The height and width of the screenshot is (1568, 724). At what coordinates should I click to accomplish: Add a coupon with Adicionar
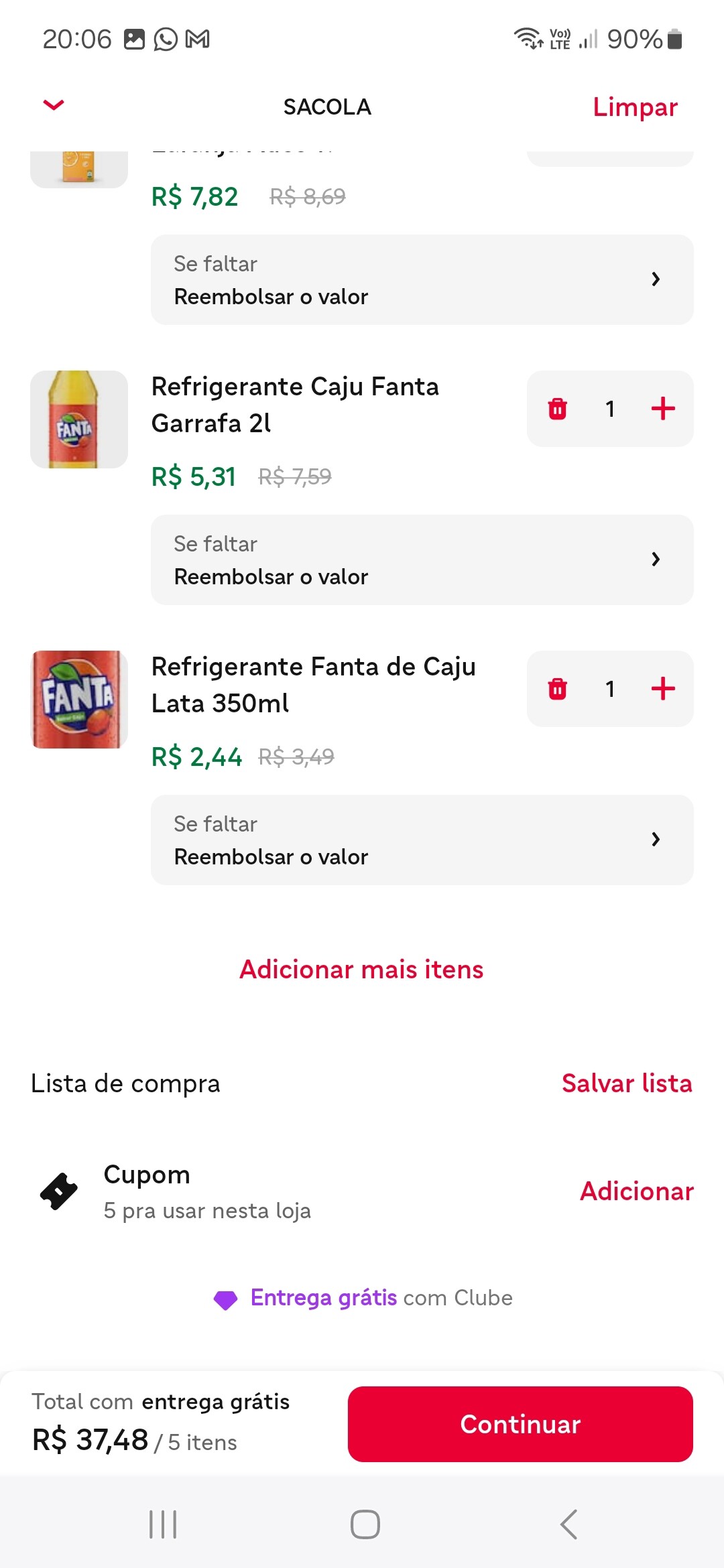click(x=636, y=1191)
